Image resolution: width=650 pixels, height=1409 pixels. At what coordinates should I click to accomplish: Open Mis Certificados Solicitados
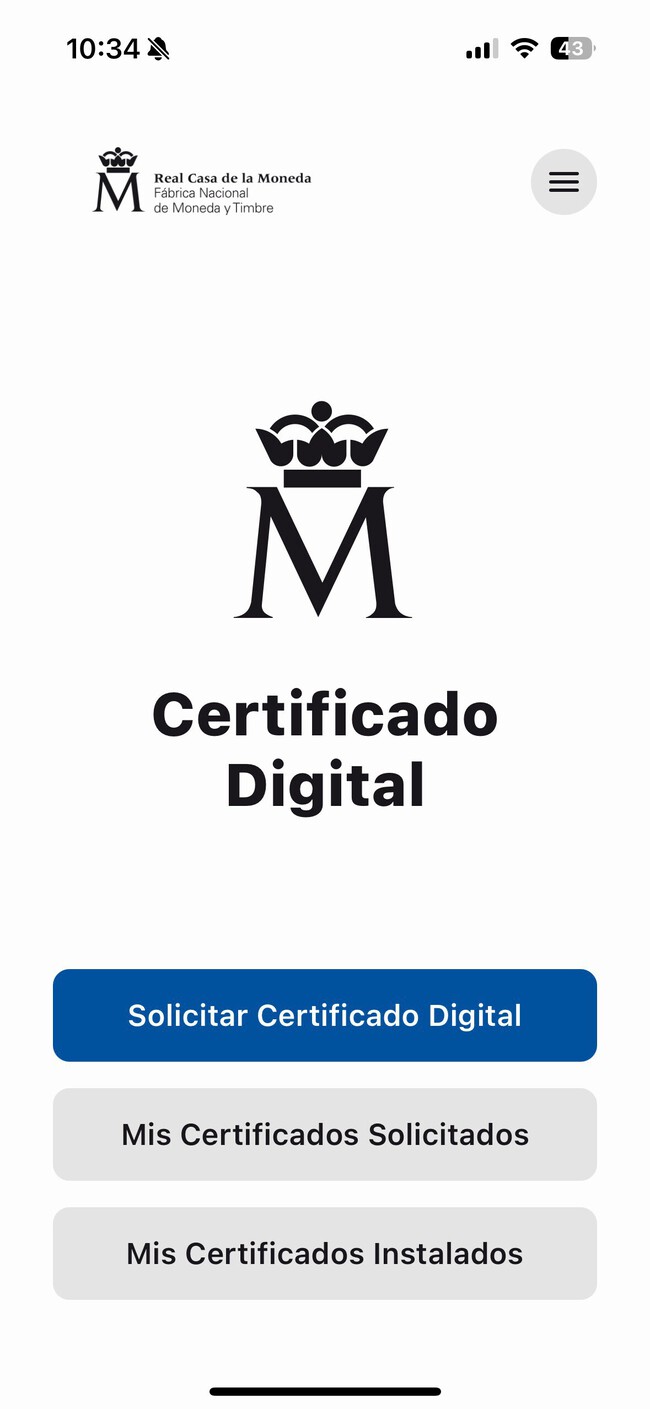[x=325, y=1134]
